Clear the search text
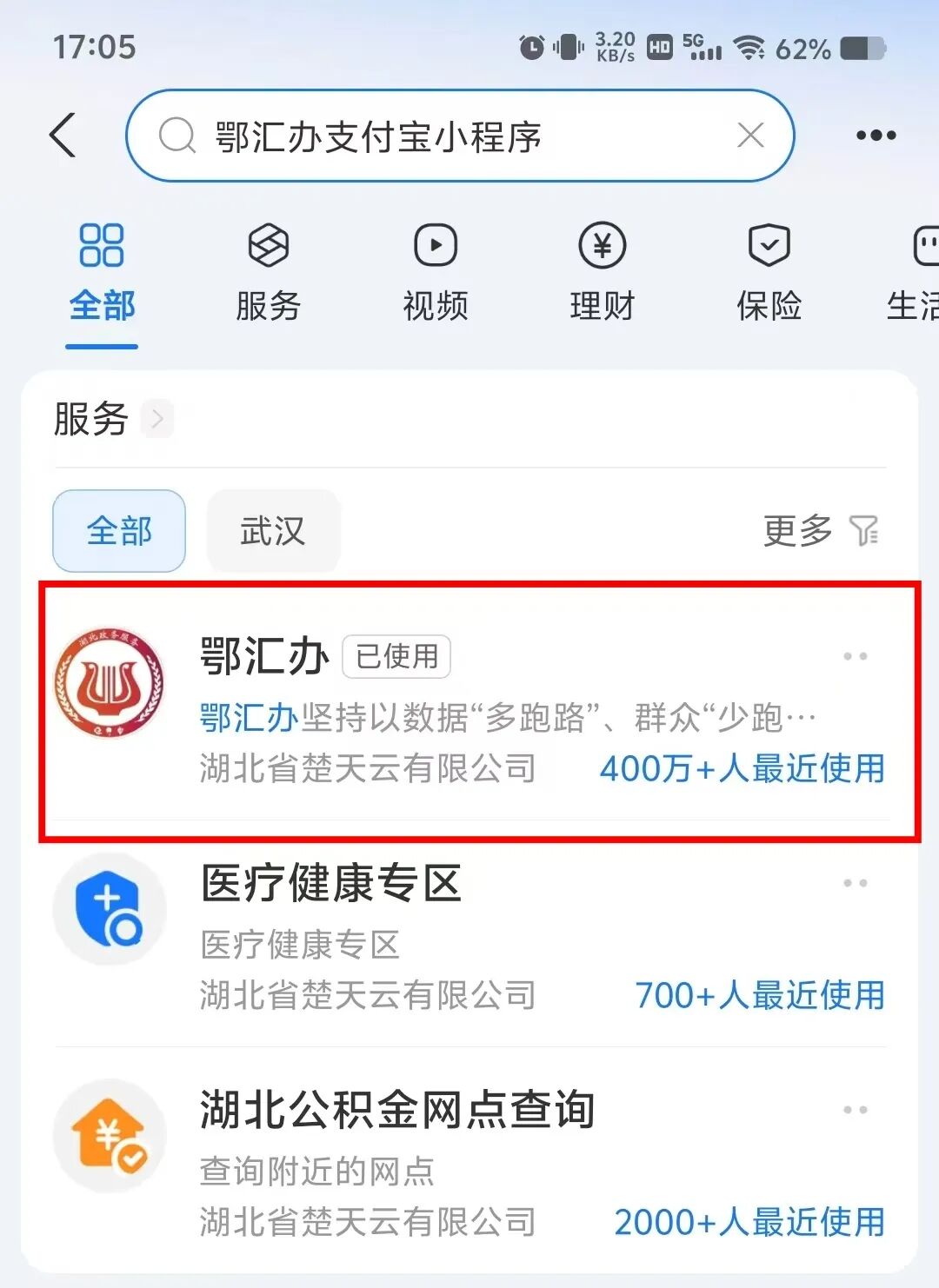 [x=749, y=136]
